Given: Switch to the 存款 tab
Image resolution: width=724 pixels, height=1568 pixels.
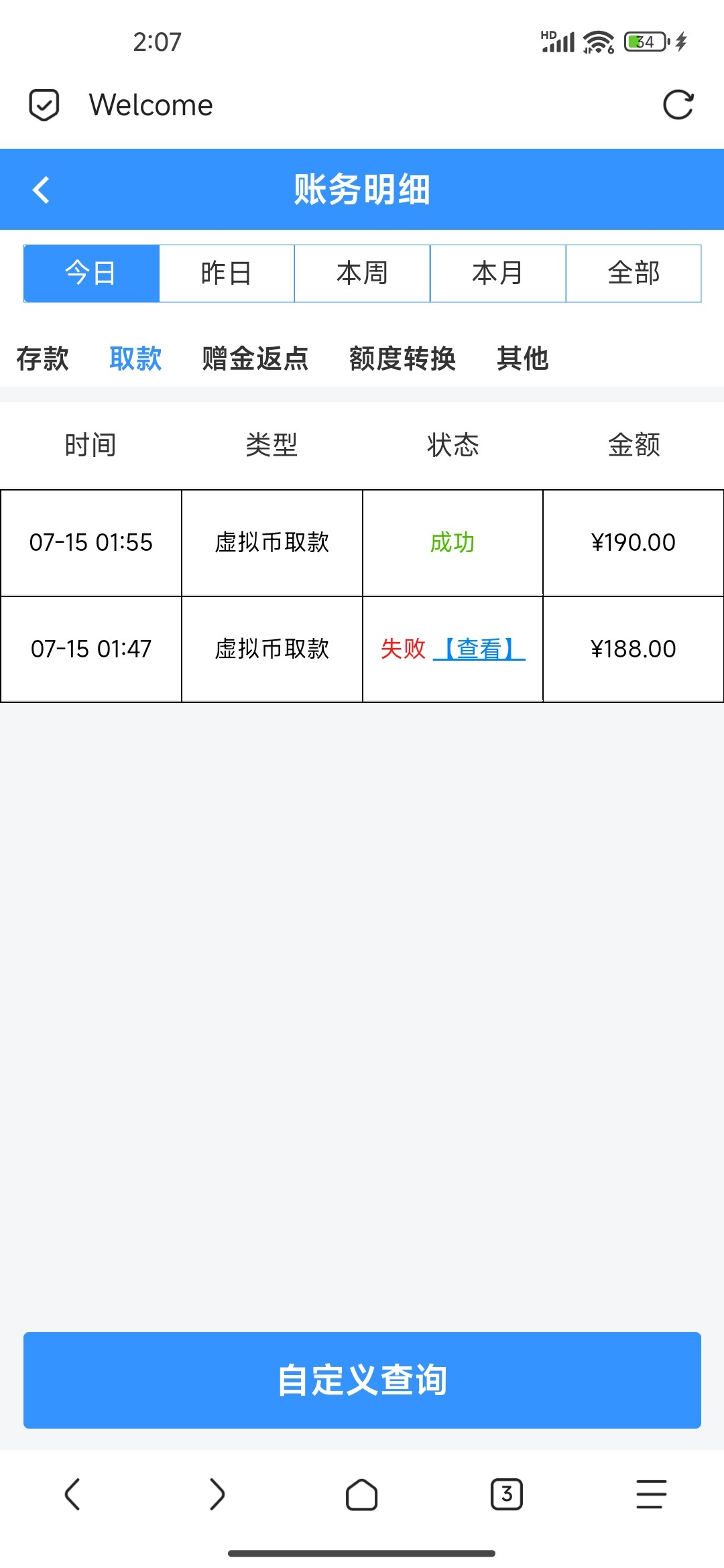Looking at the screenshot, I should 42,358.
